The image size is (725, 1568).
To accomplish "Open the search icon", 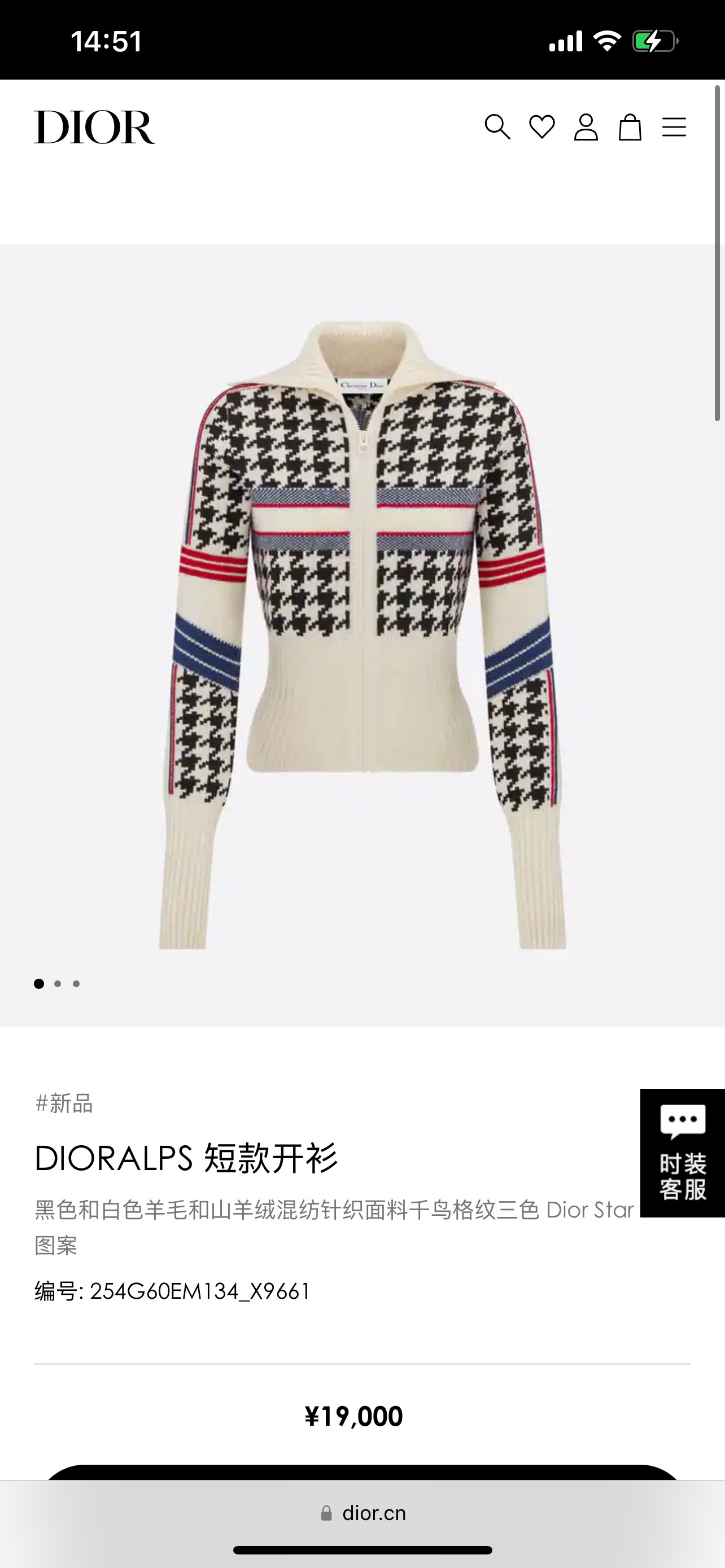I will 497,127.
